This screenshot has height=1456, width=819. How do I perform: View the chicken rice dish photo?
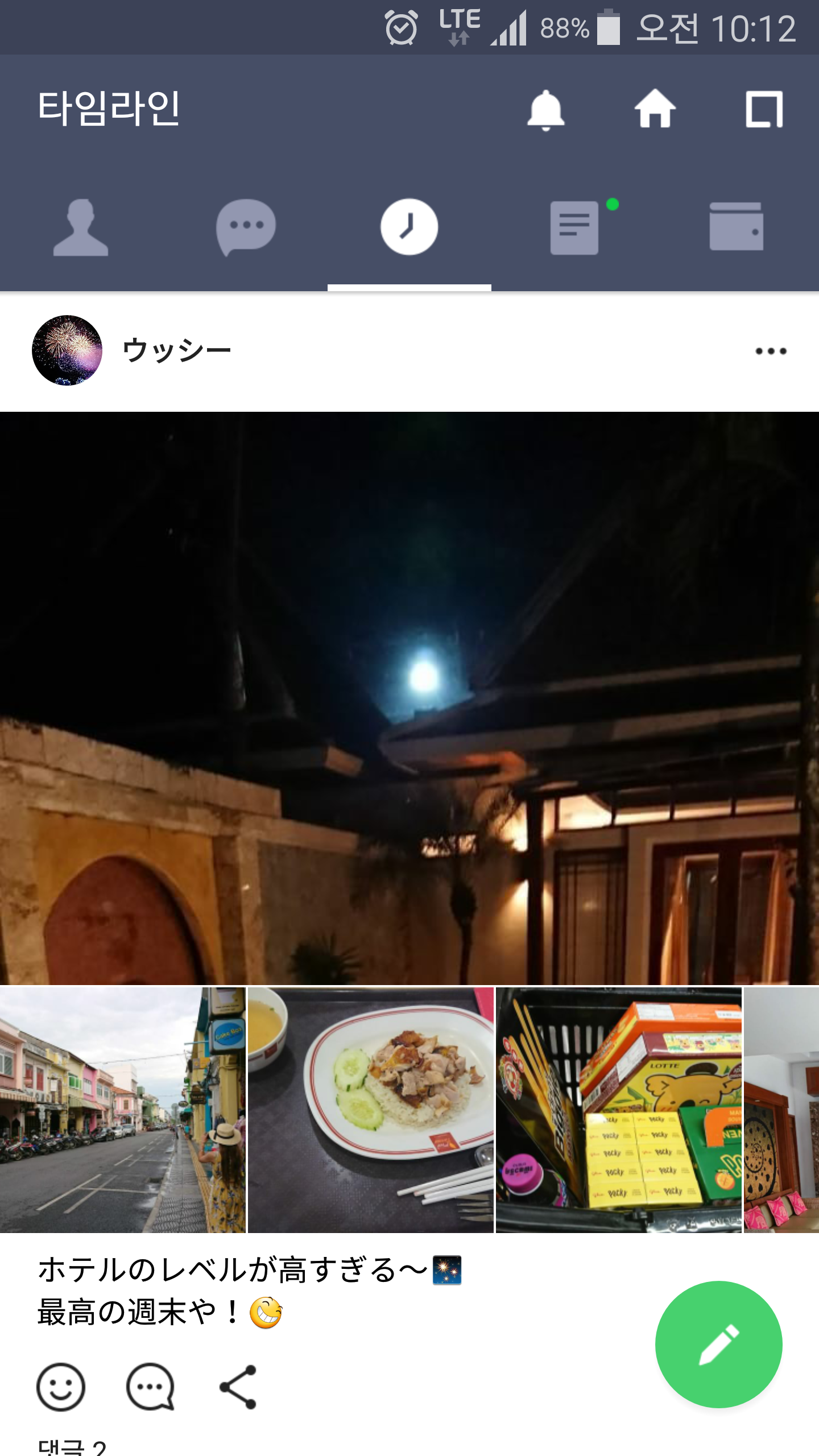click(x=371, y=1110)
